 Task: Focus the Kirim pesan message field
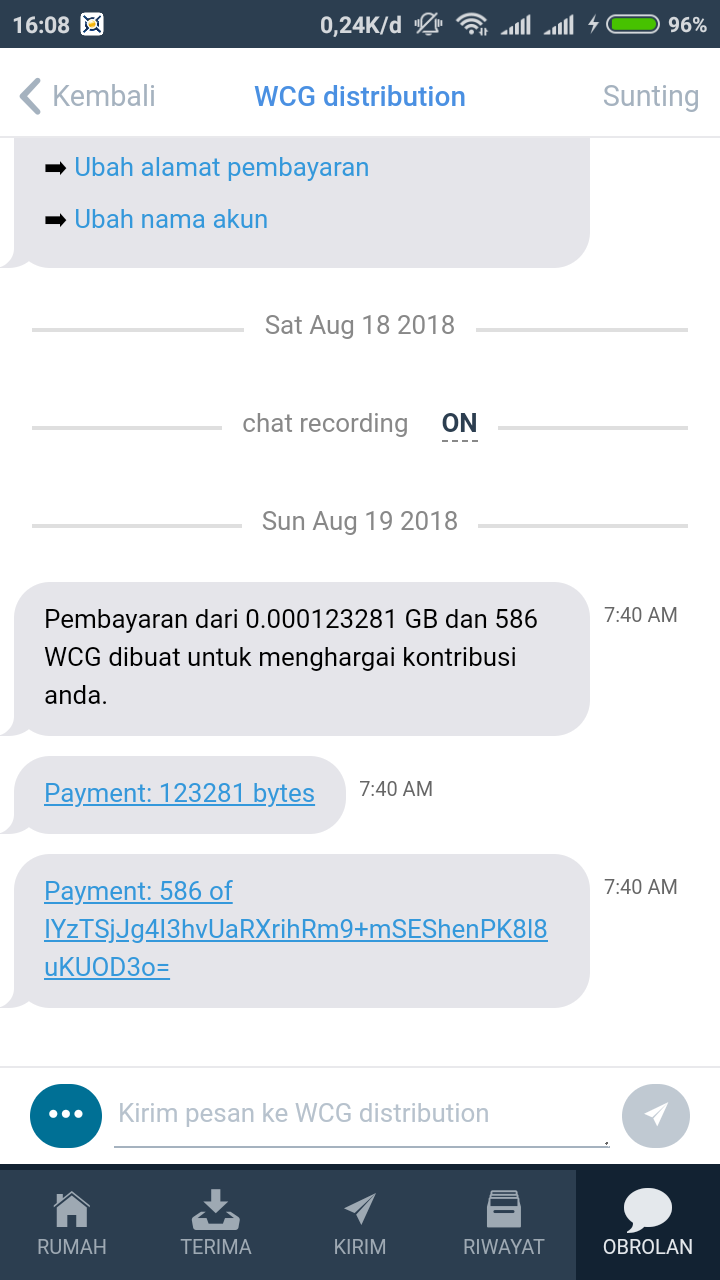point(362,1114)
